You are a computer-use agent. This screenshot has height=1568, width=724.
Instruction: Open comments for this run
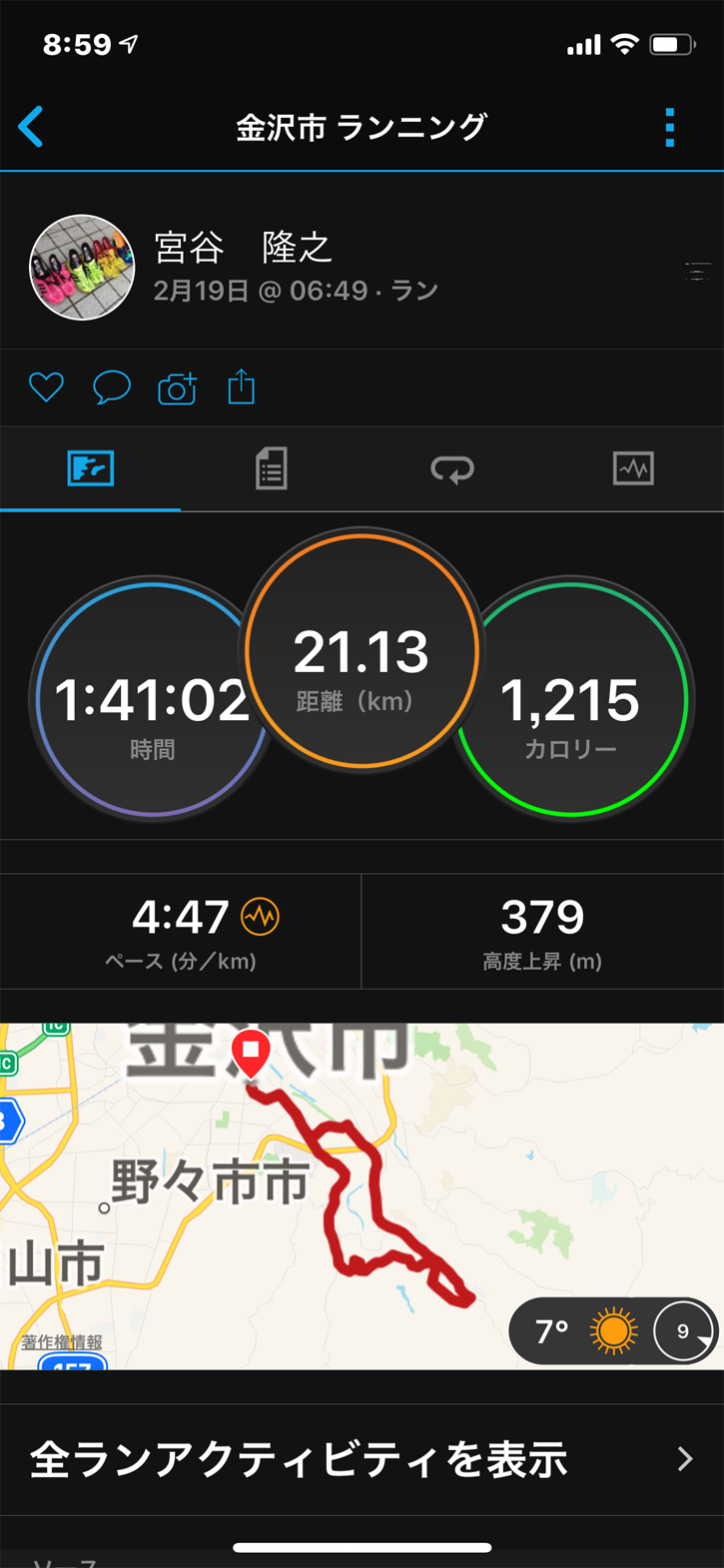(111, 388)
